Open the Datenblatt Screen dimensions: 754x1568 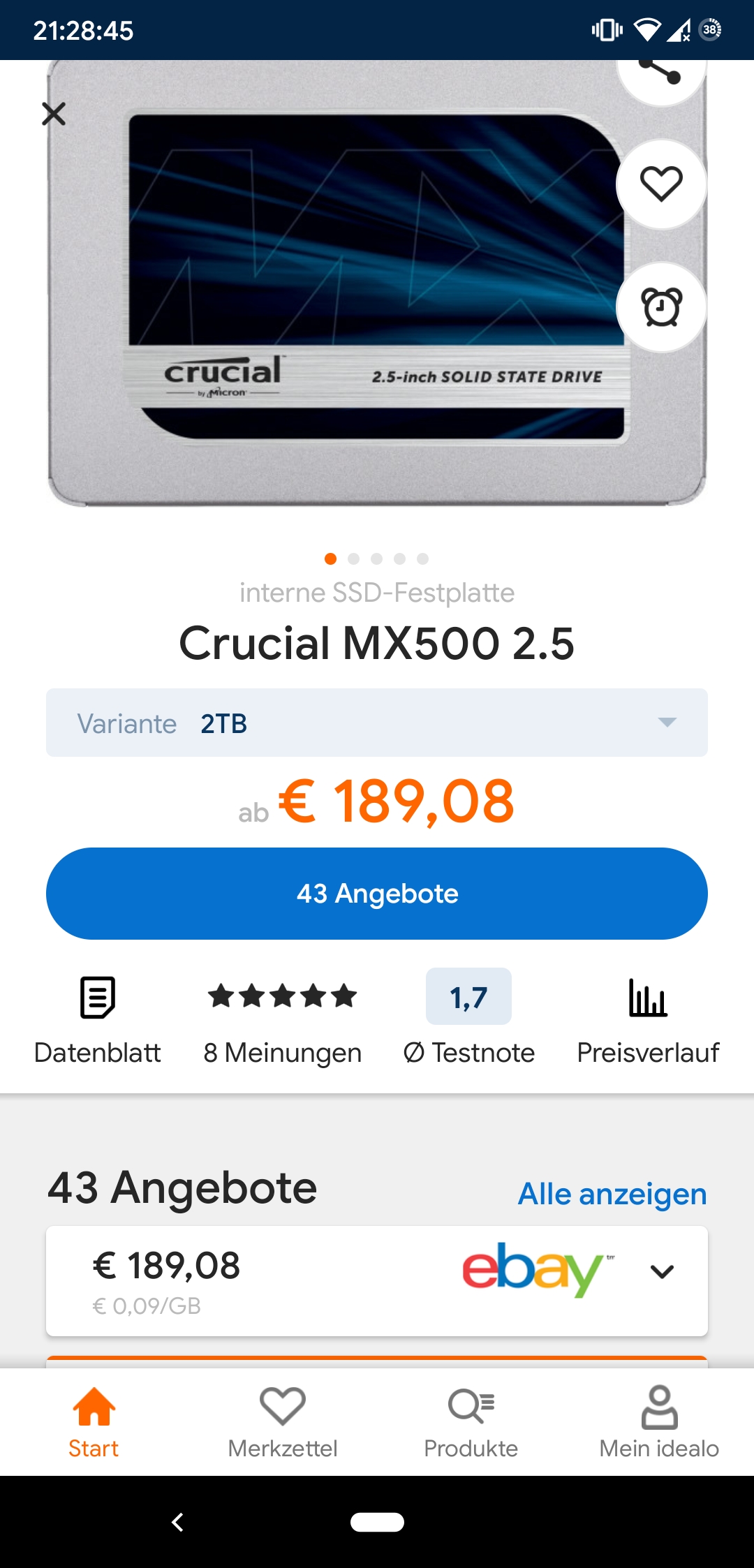(x=98, y=1019)
